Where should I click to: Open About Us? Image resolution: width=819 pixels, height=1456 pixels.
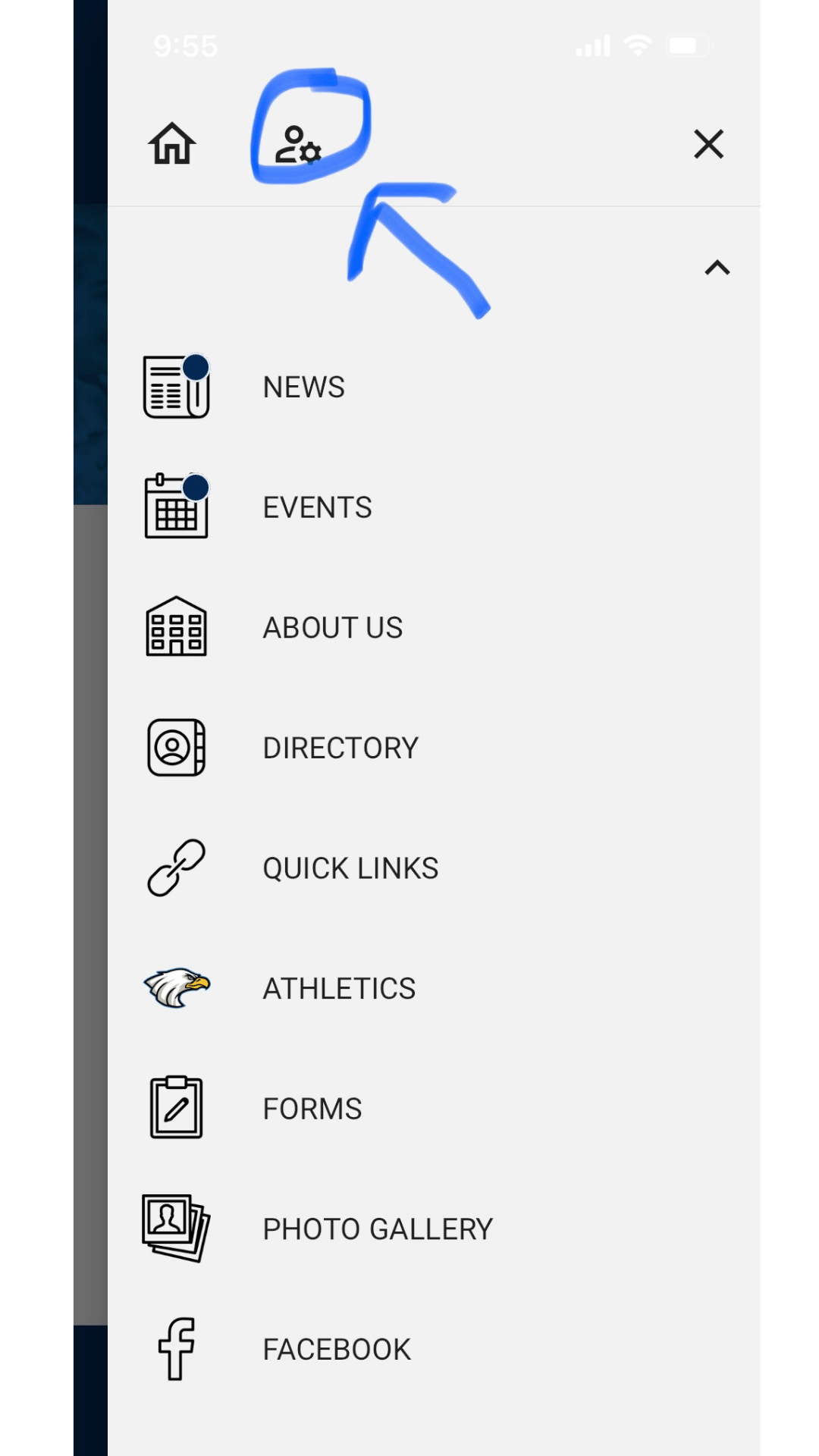pyautogui.click(x=332, y=628)
